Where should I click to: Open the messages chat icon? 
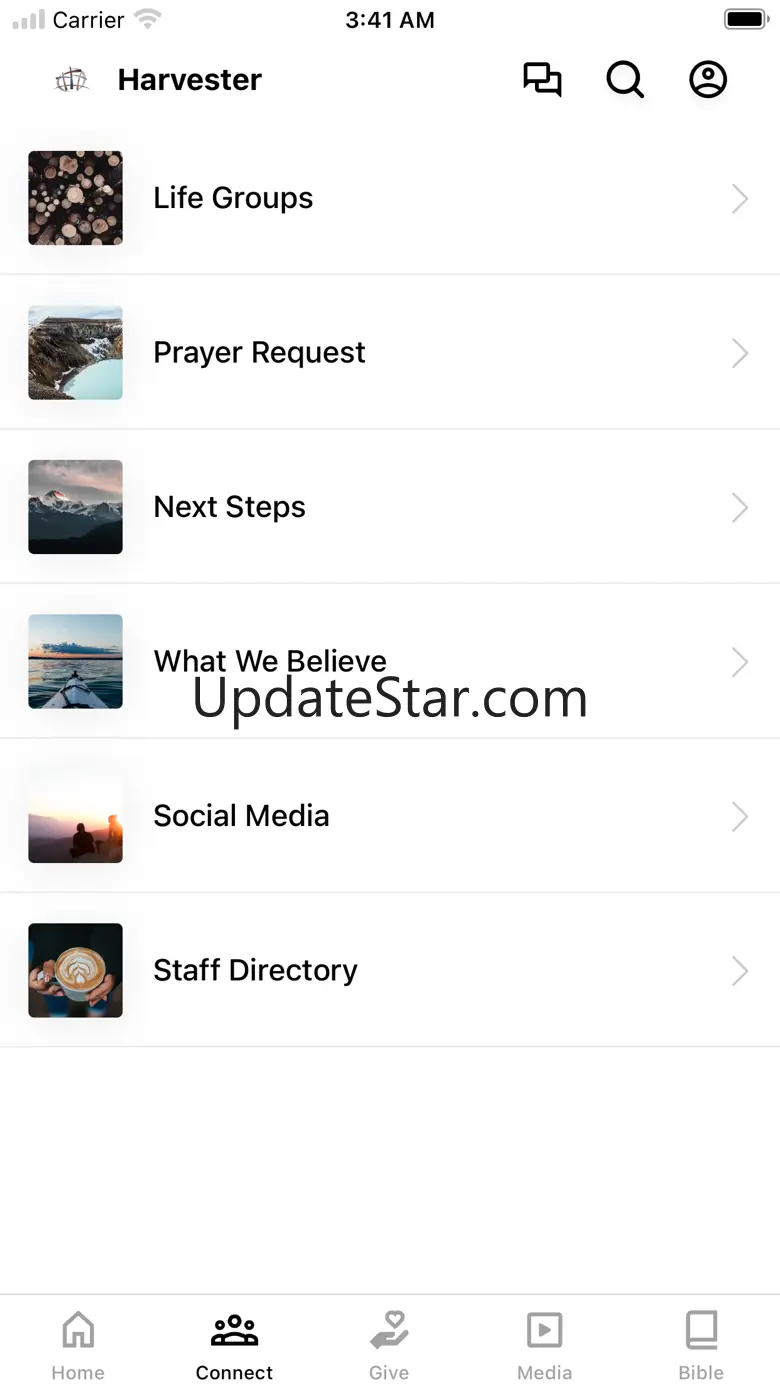542,80
